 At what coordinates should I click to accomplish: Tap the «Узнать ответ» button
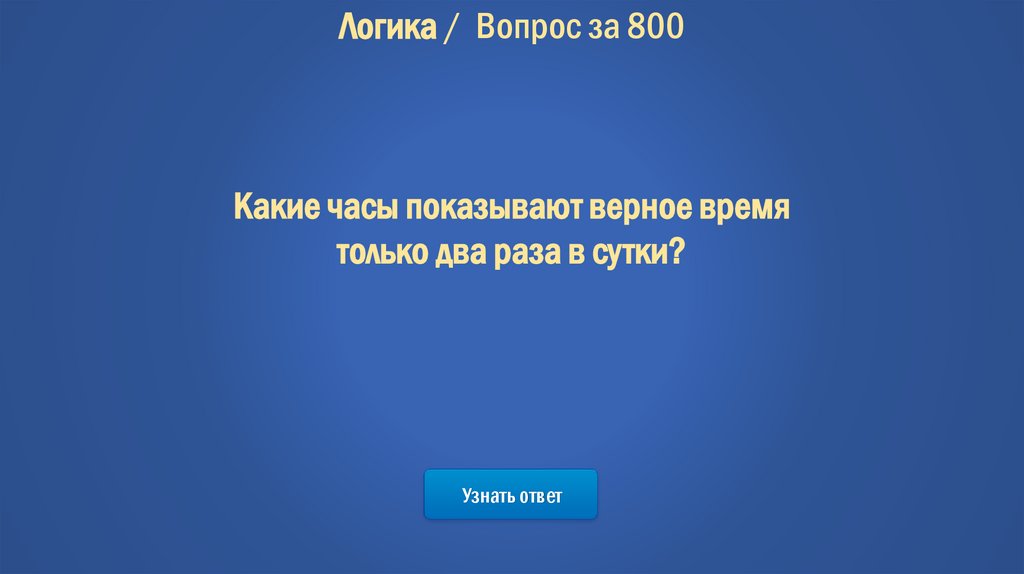(x=510, y=495)
